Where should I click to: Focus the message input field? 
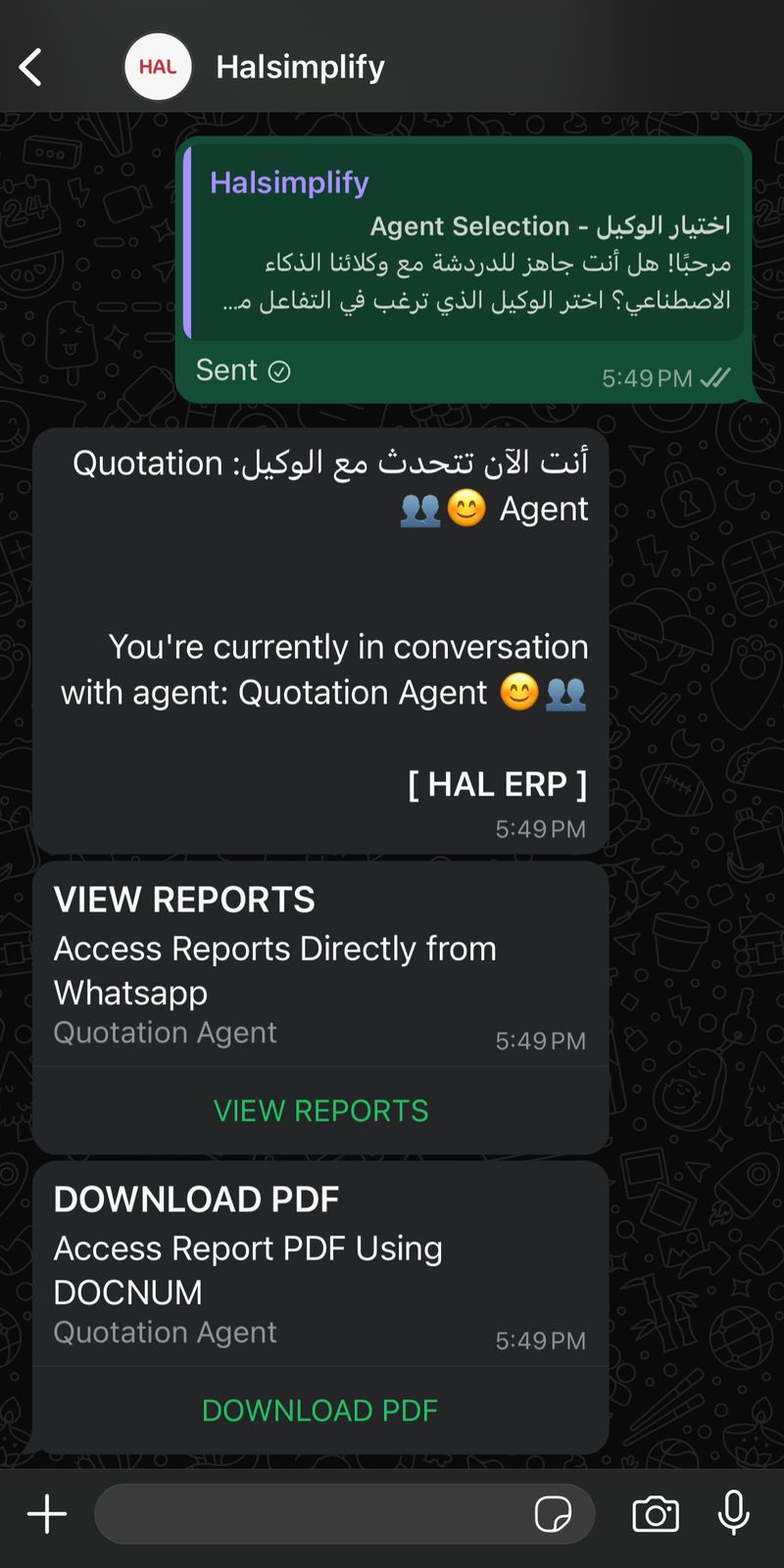(314, 1514)
